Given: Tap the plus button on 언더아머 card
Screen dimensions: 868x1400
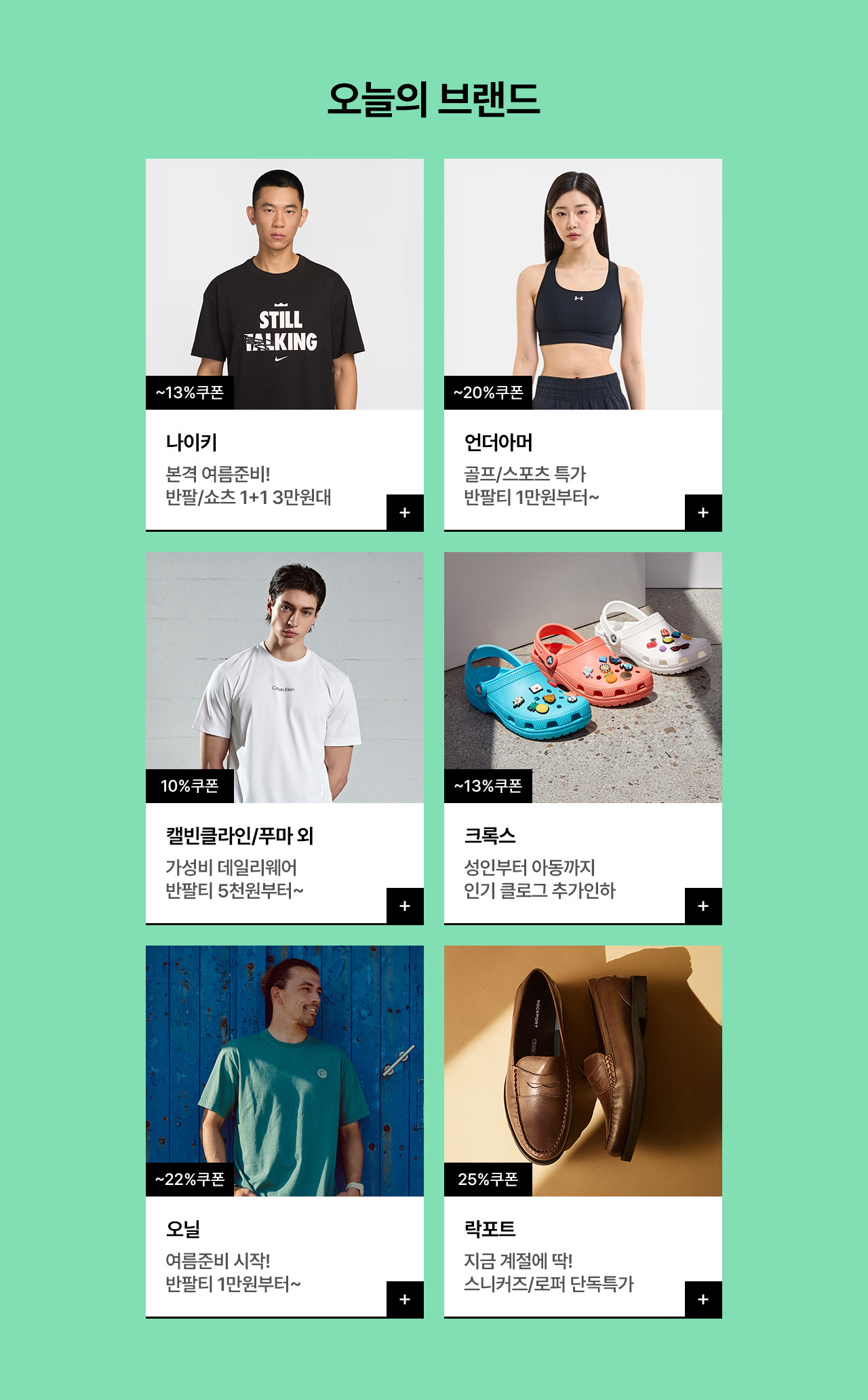Looking at the screenshot, I should pos(703,513).
